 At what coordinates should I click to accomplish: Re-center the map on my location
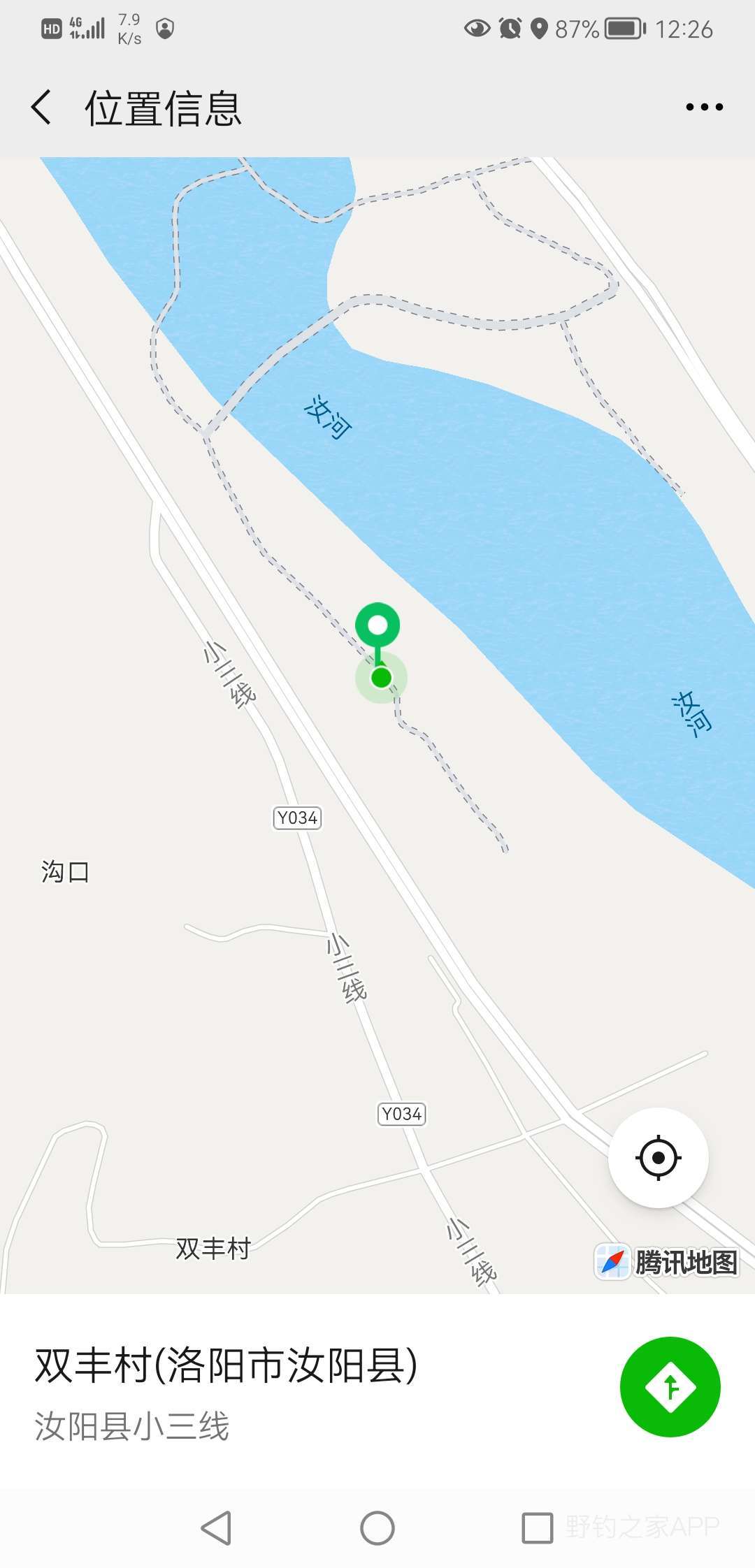tap(659, 1158)
